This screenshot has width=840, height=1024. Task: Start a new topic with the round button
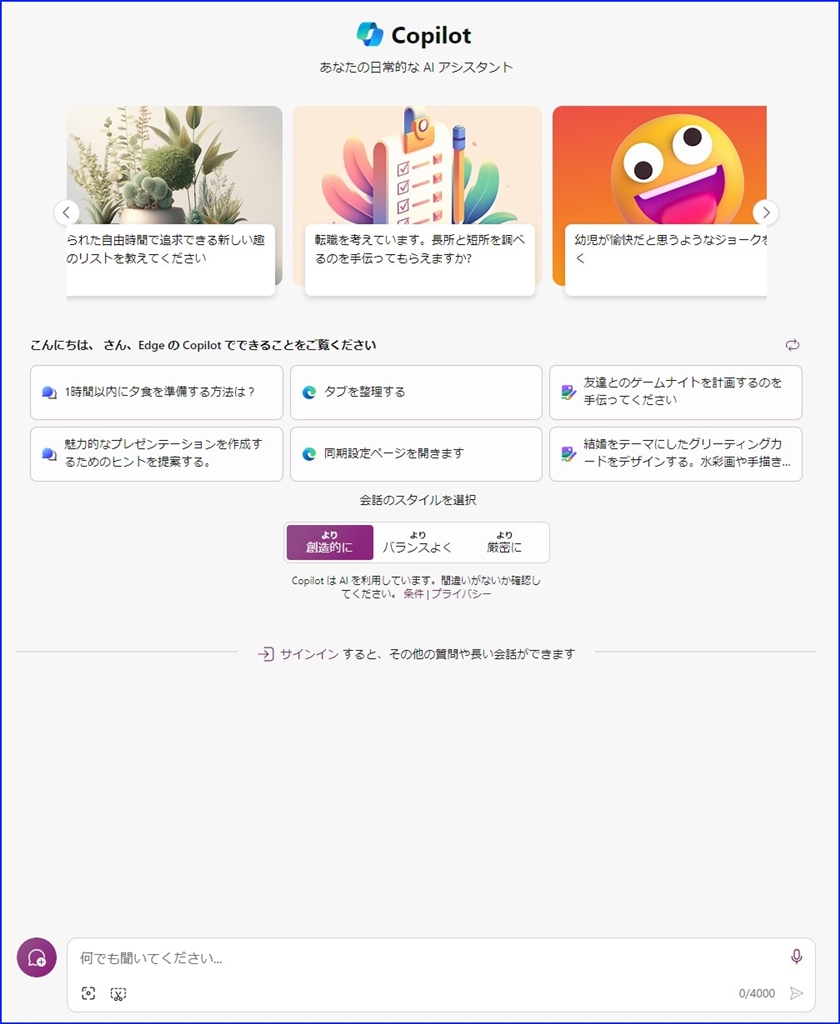37,957
